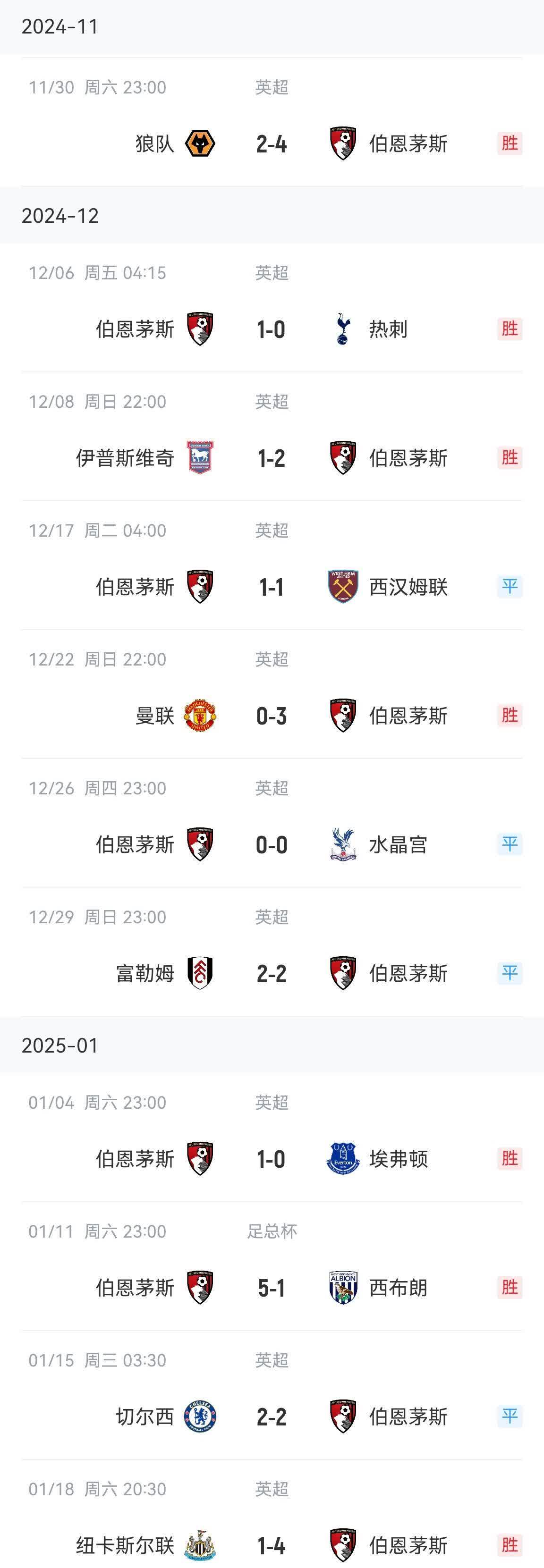Toggle the 平 badge on the West Ham draw
The height and width of the screenshot is (1568, 544).
pos(509,587)
